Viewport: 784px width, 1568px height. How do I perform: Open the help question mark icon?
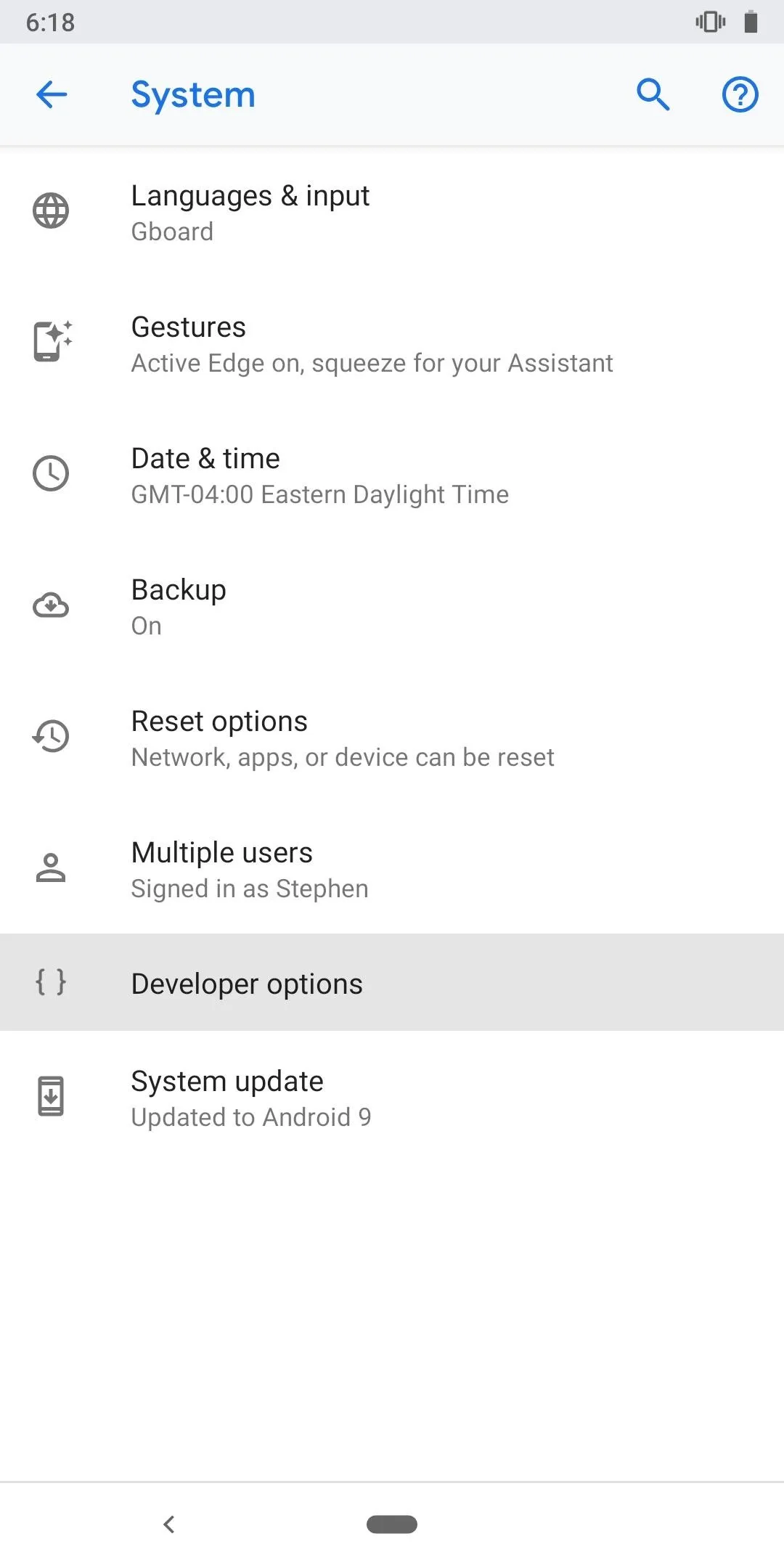(x=740, y=94)
